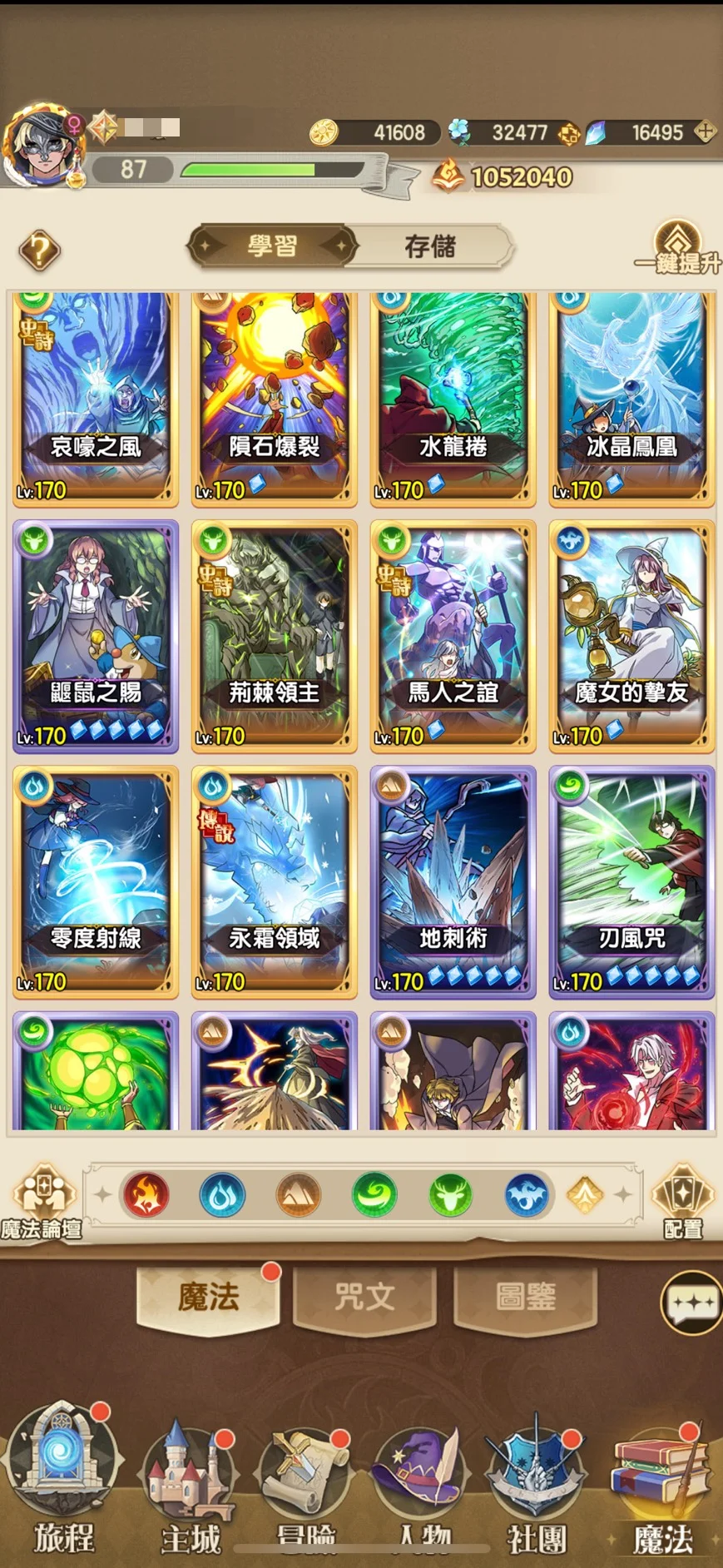Open the chat bubble button
This screenshot has width=723, height=1568.
691,1303
